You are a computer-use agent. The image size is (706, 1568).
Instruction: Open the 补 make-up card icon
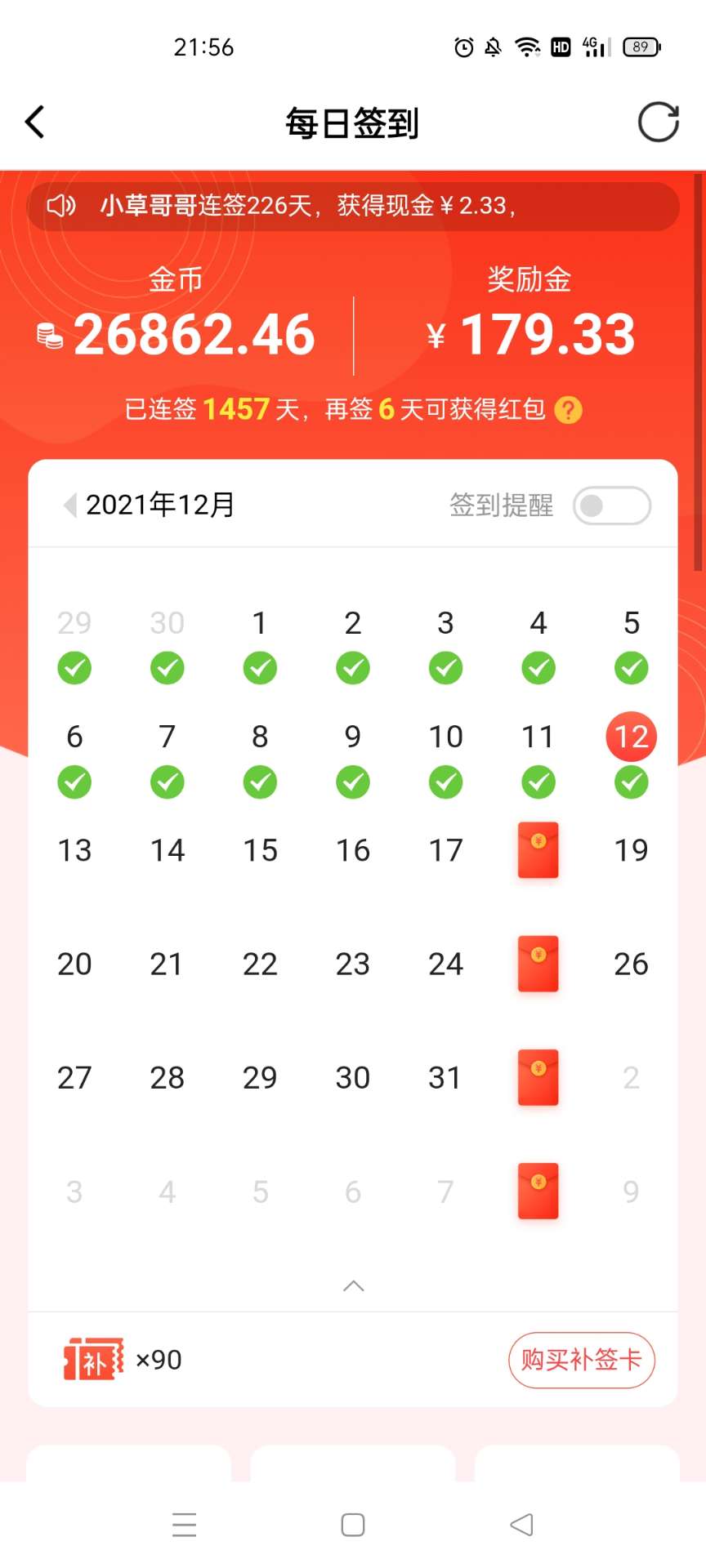94,1360
